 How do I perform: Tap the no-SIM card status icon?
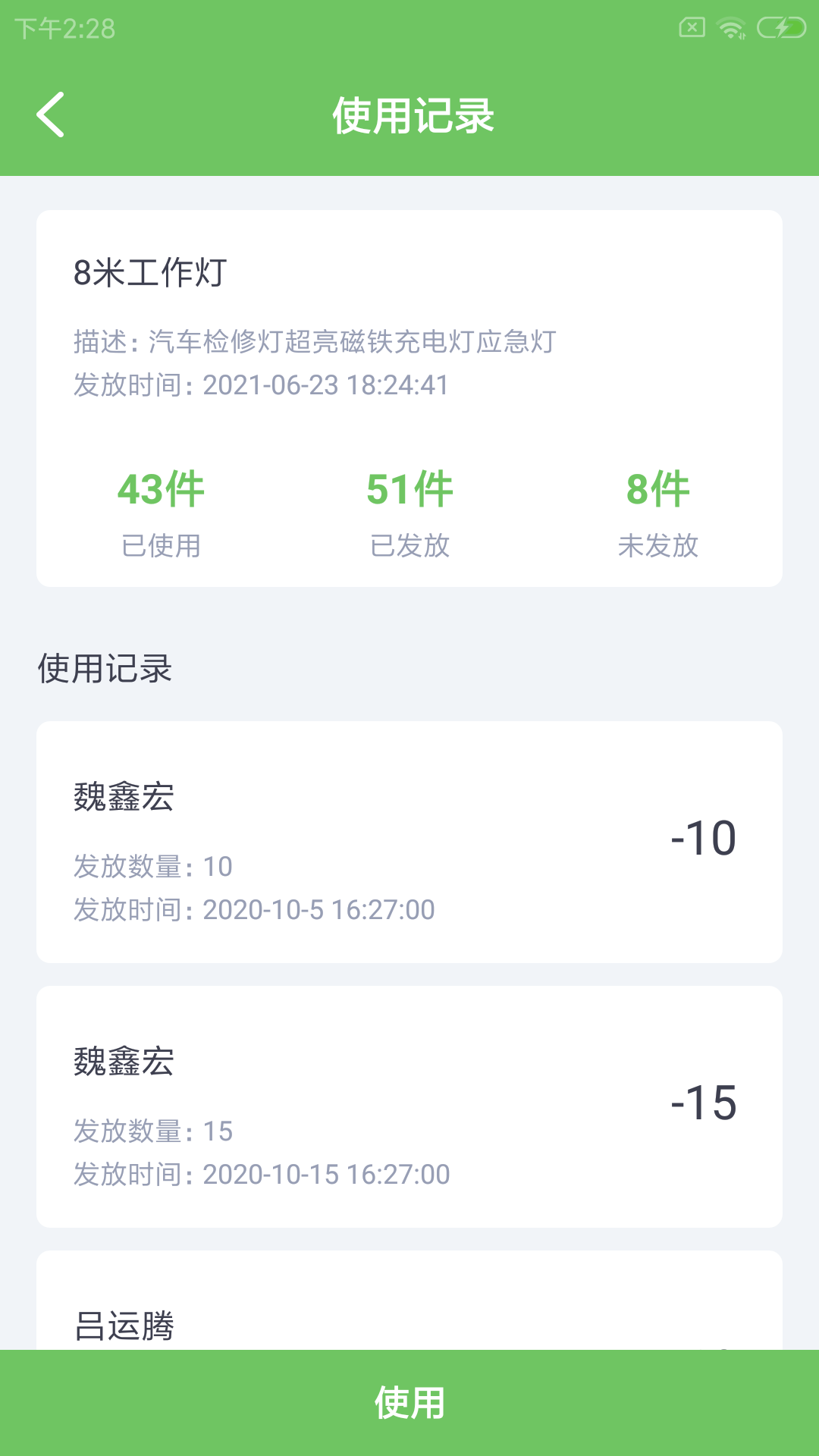[691, 27]
